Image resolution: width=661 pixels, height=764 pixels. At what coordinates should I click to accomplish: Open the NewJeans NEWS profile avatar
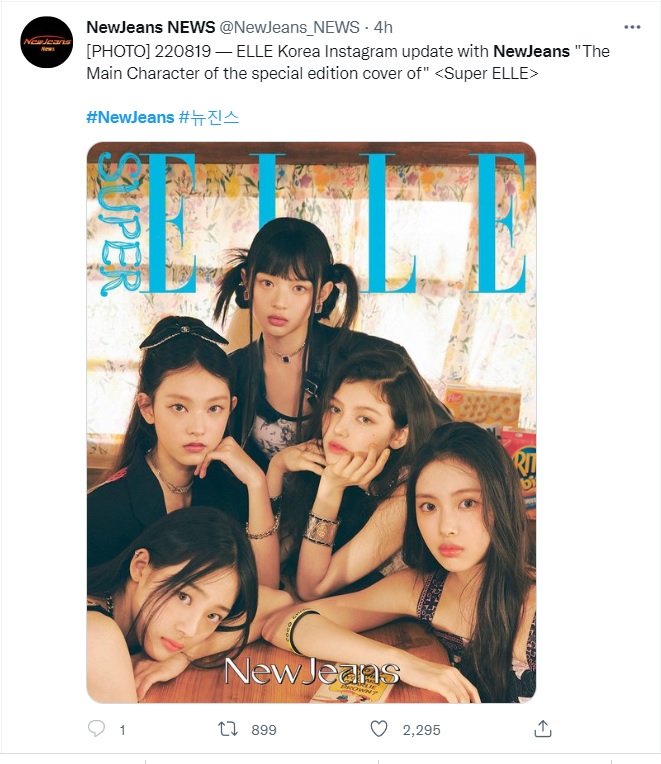click(47, 42)
